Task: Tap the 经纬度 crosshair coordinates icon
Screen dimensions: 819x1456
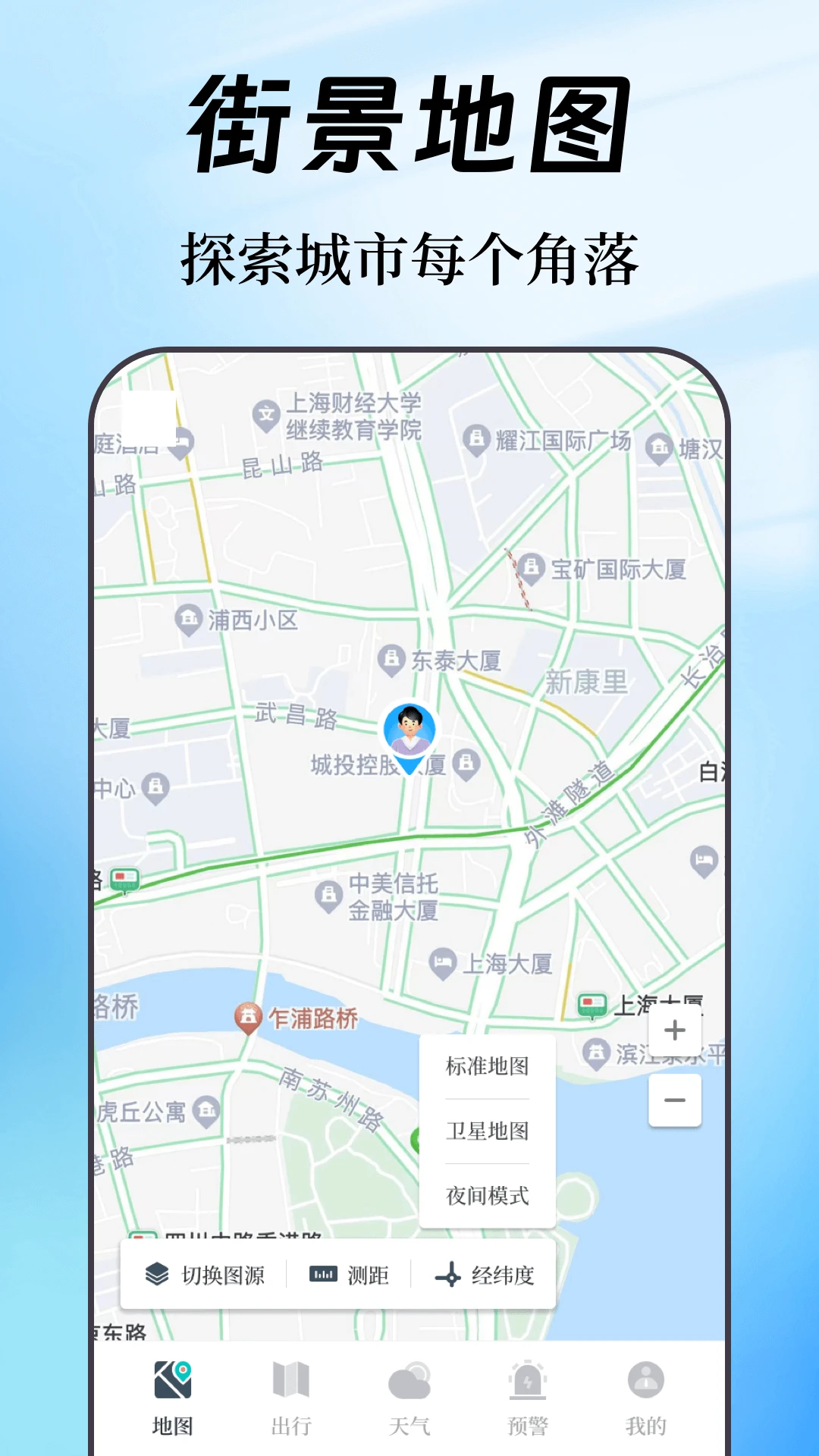Action: click(450, 1275)
